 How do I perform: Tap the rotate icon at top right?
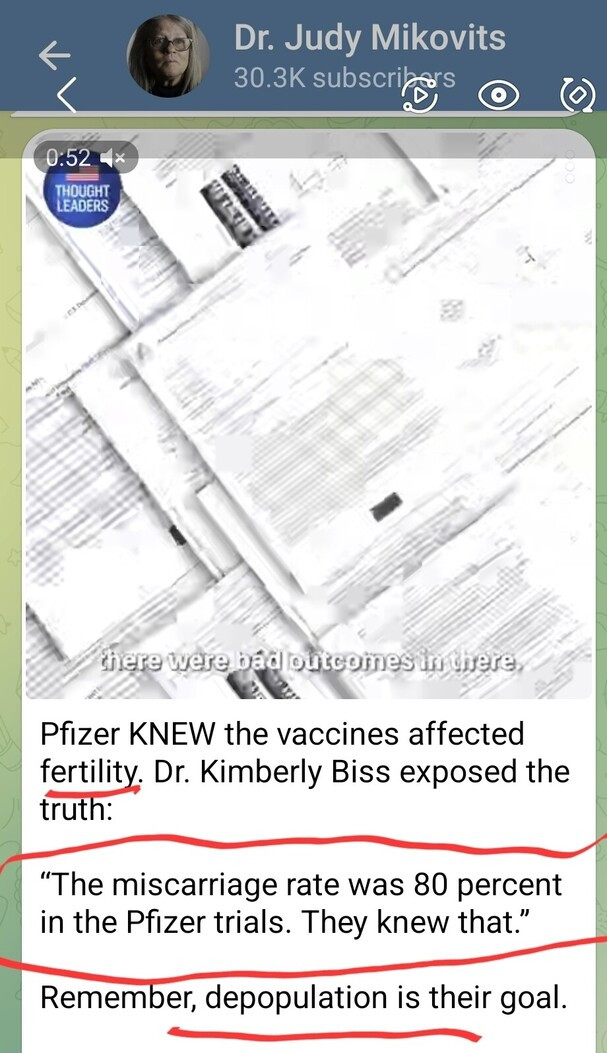tap(574, 96)
